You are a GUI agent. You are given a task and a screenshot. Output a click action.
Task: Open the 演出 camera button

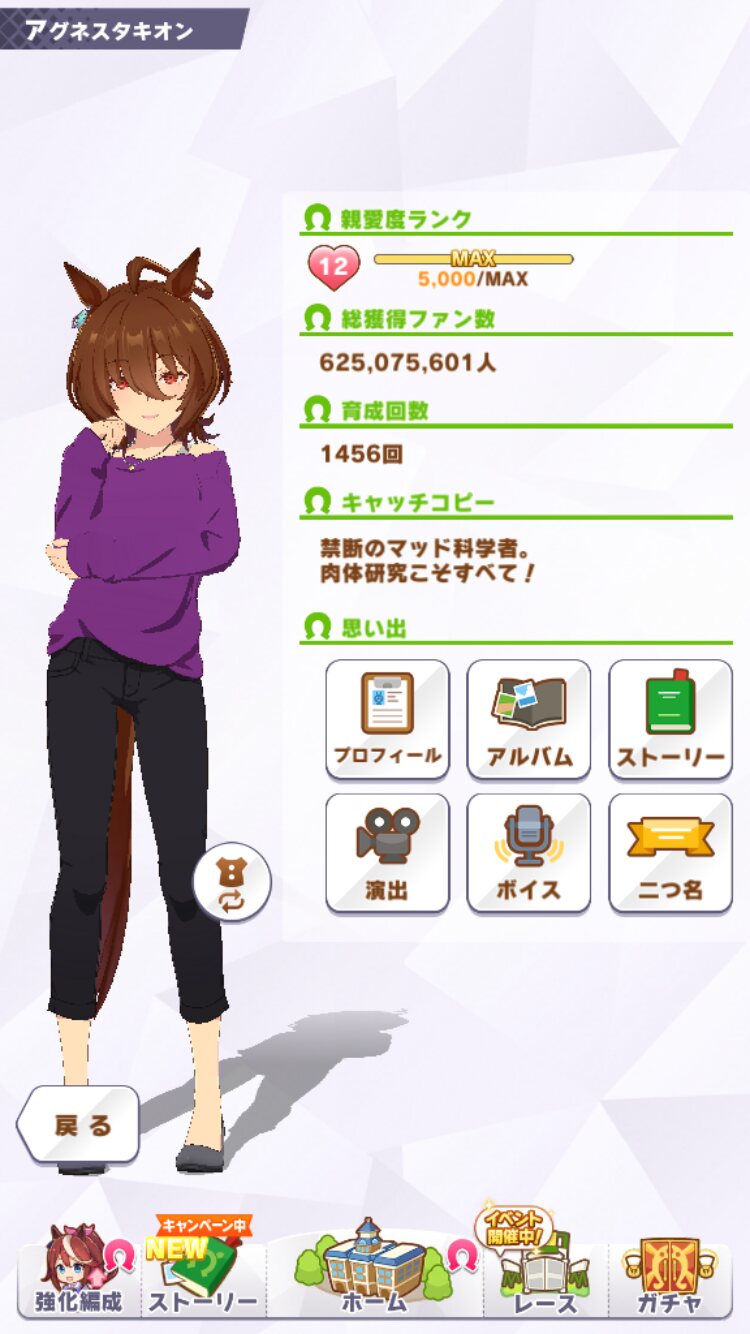pyautogui.click(x=387, y=853)
